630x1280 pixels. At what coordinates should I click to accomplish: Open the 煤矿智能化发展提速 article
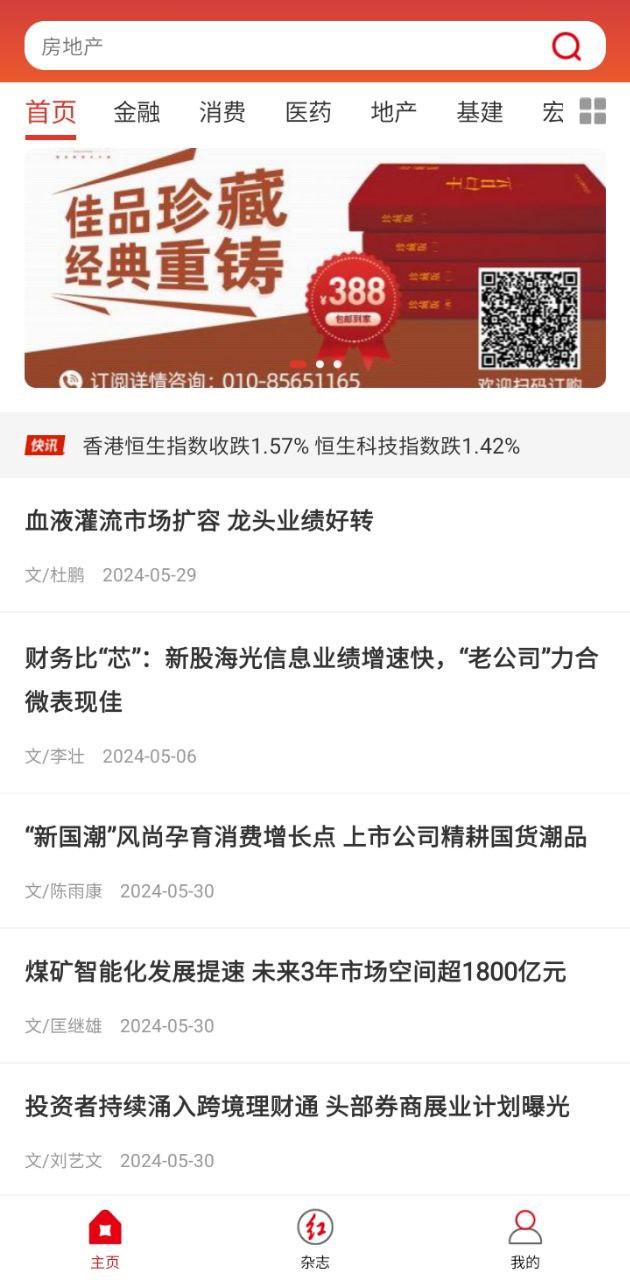(x=296, y=971)
